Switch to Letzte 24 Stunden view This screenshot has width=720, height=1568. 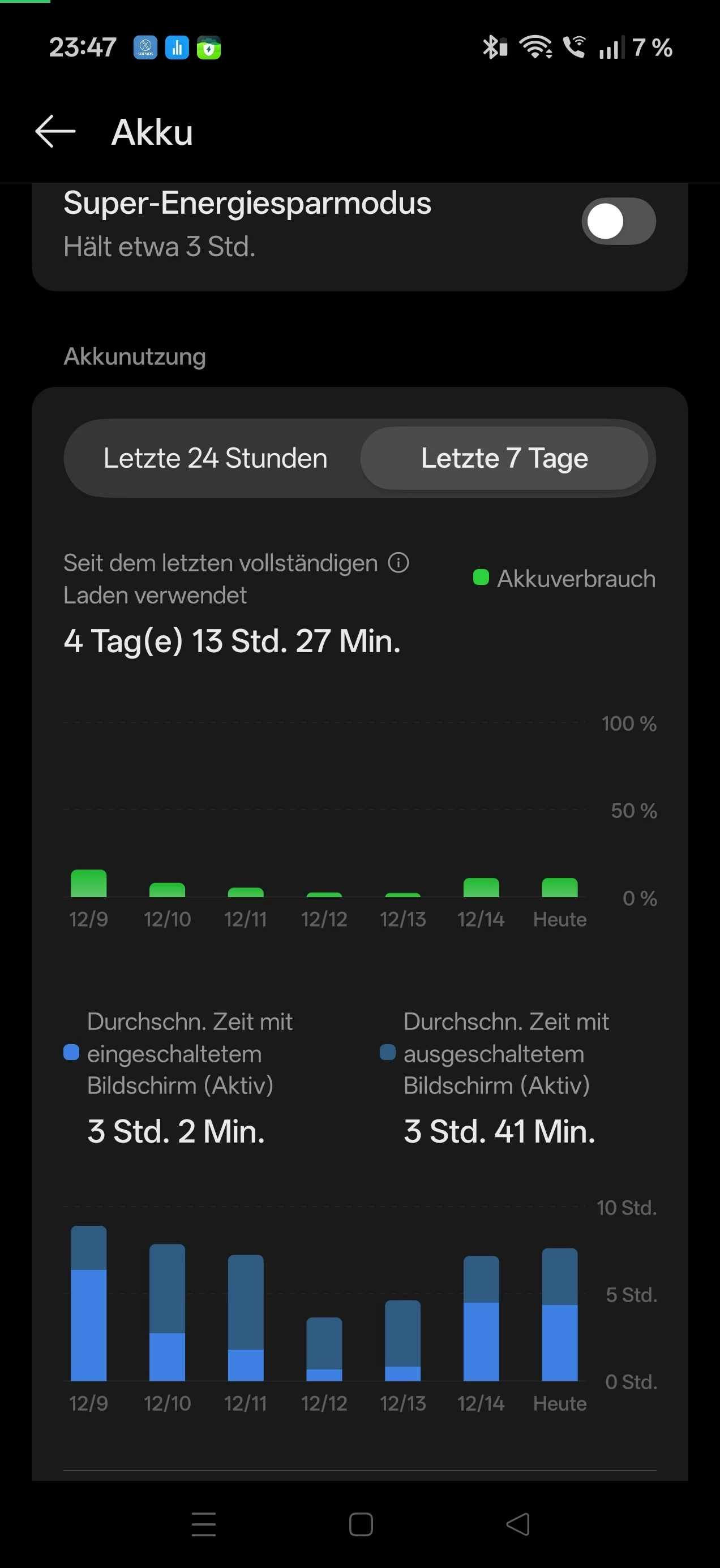tap(215, 458)
